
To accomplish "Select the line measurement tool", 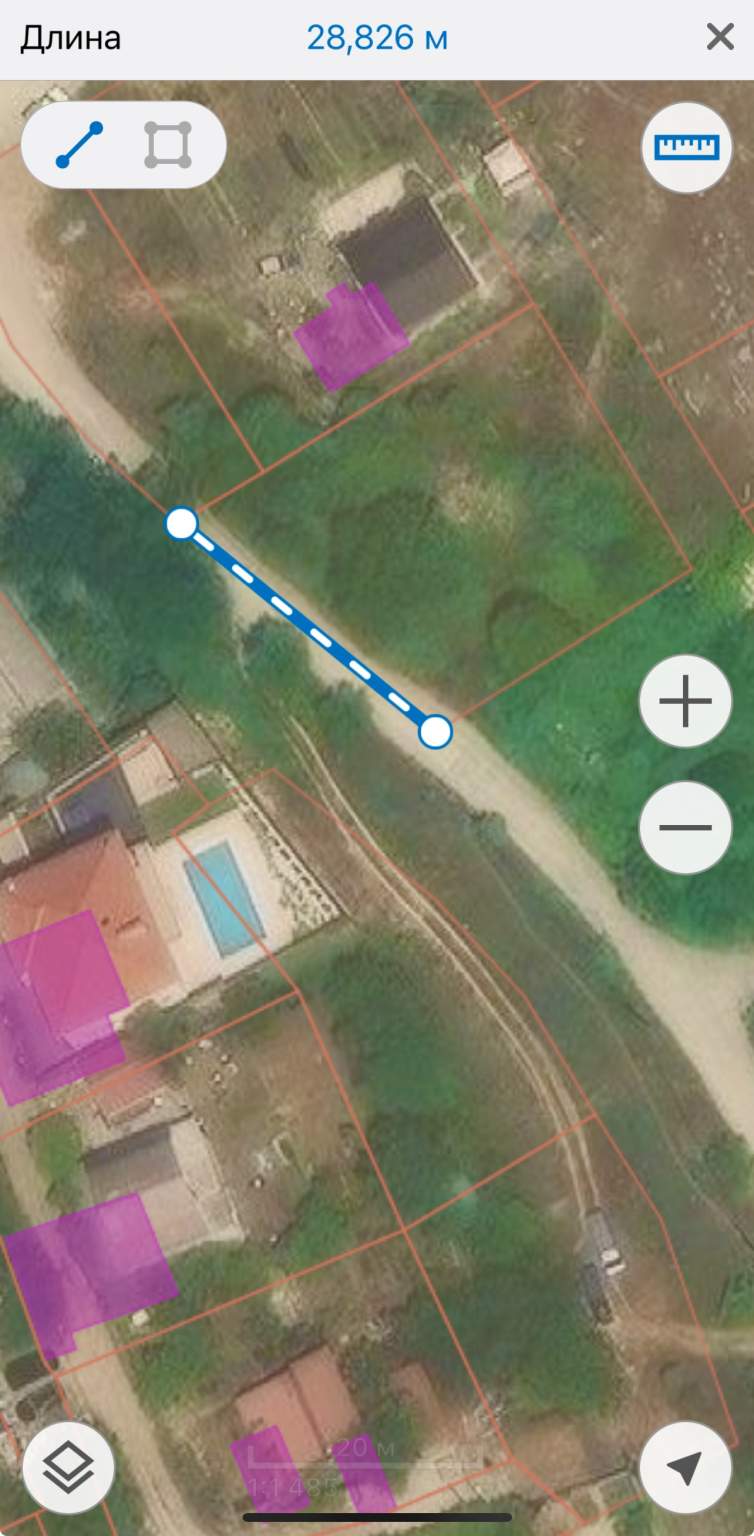I will point(80,145).
